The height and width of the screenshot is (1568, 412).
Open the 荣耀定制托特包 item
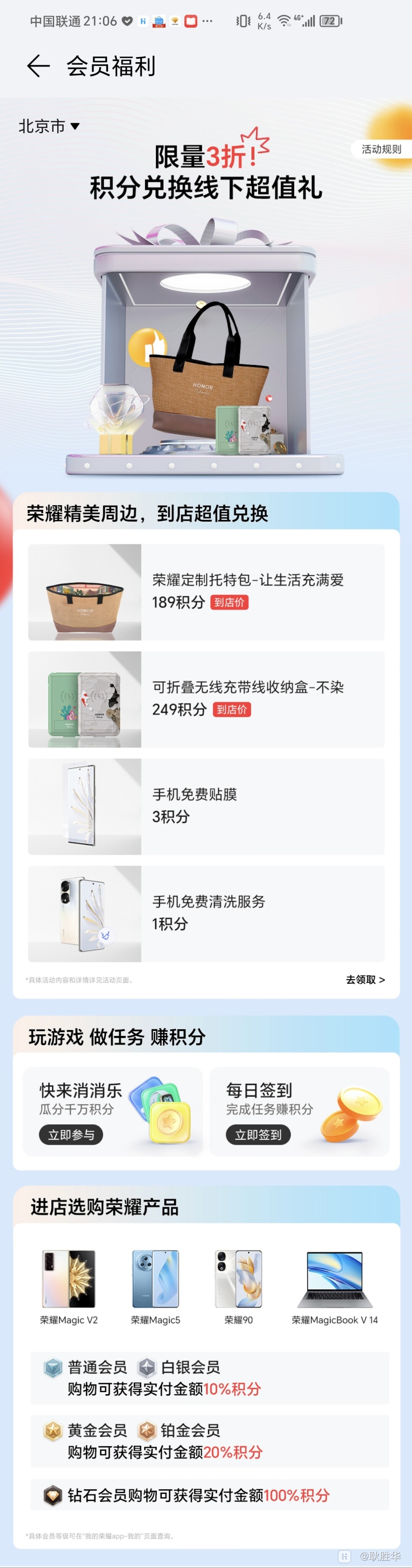[206, 592]
